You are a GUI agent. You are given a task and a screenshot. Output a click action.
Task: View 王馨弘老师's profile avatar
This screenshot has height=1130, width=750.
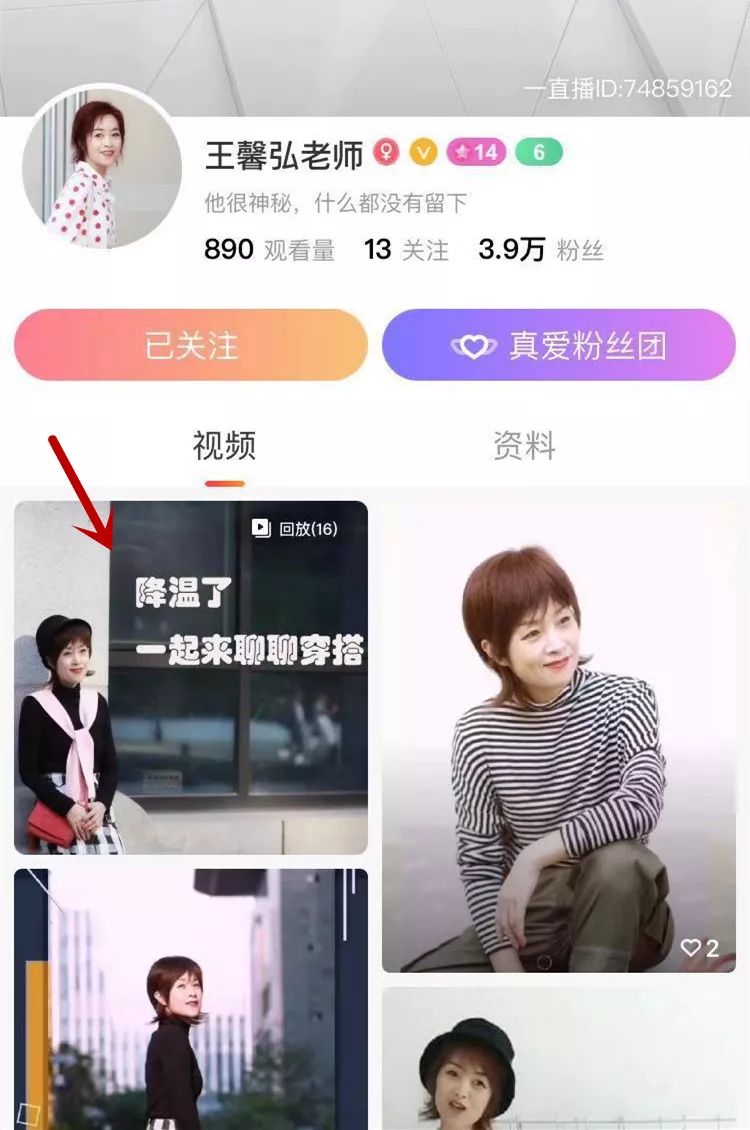[101, 170]
